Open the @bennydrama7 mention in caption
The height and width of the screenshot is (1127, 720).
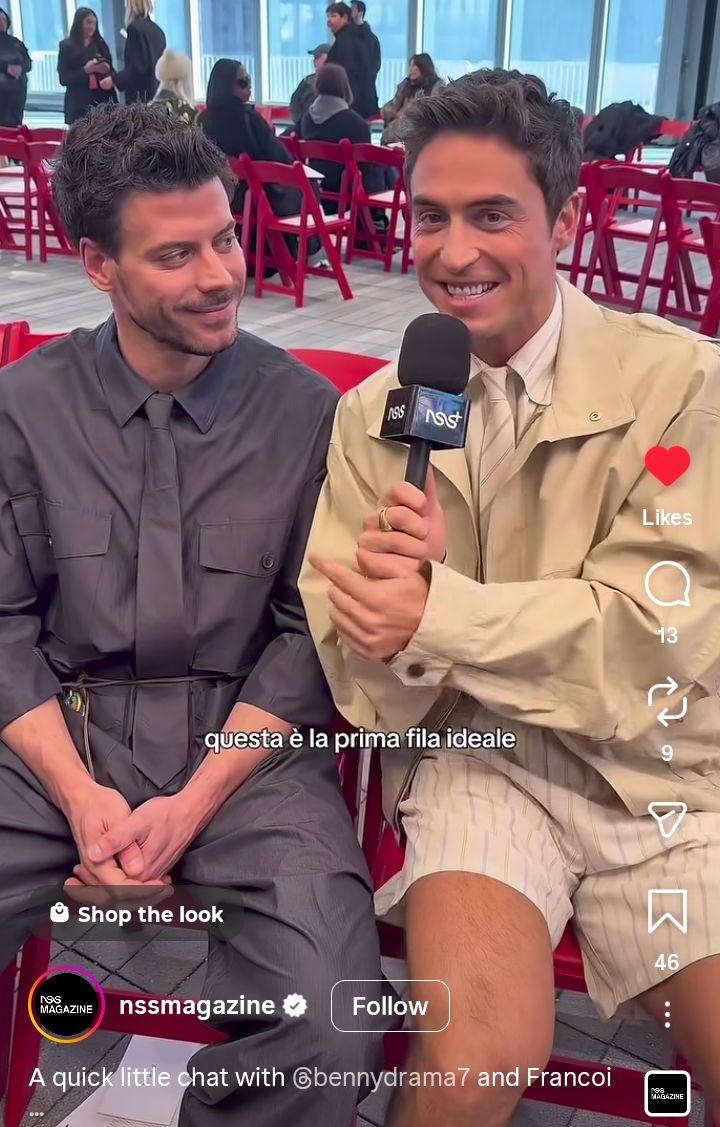point(381,1078)
